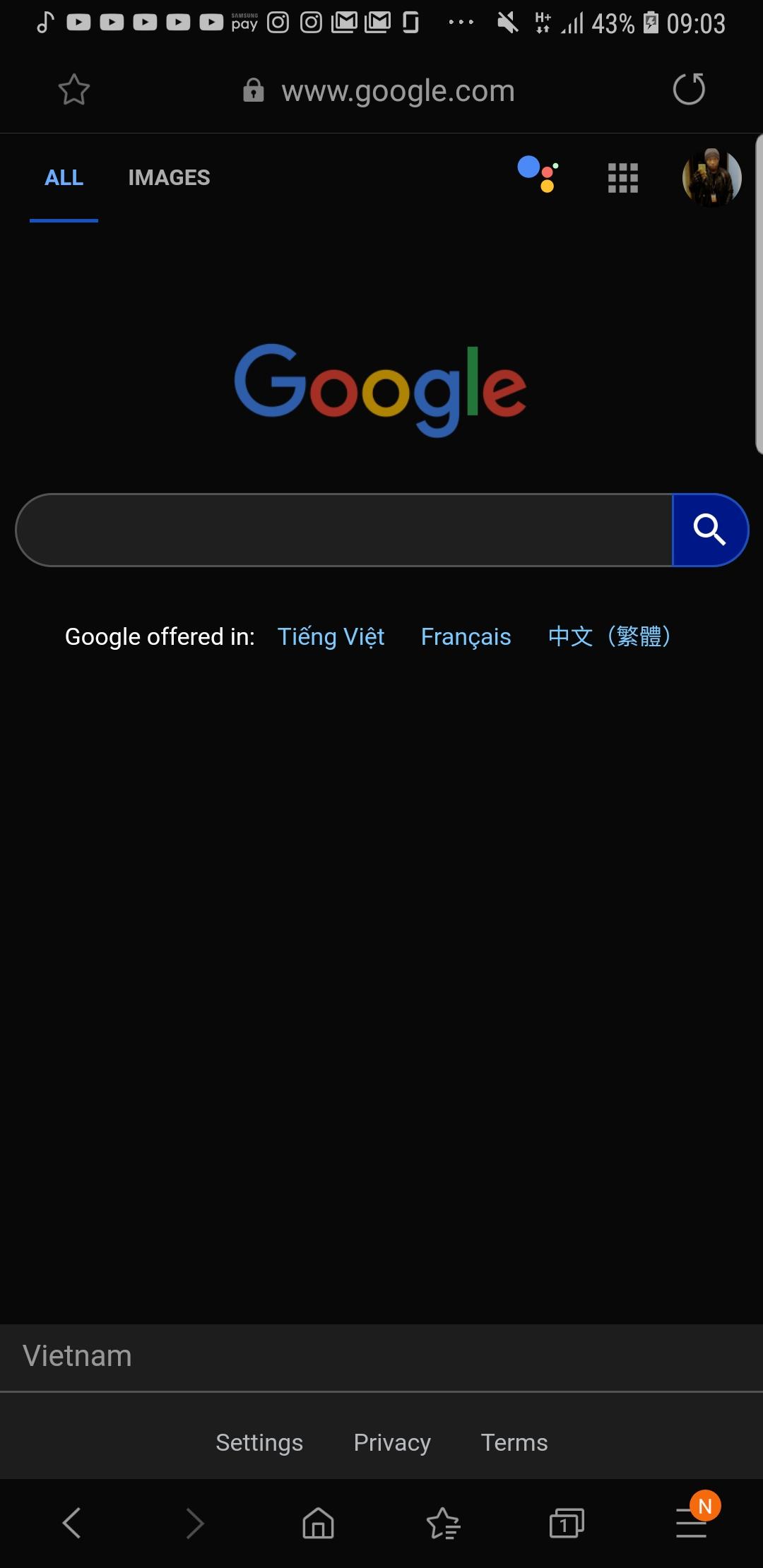Bookmark this page with the star icon
Screen dimensions: 763x1568
pos(73,90)
